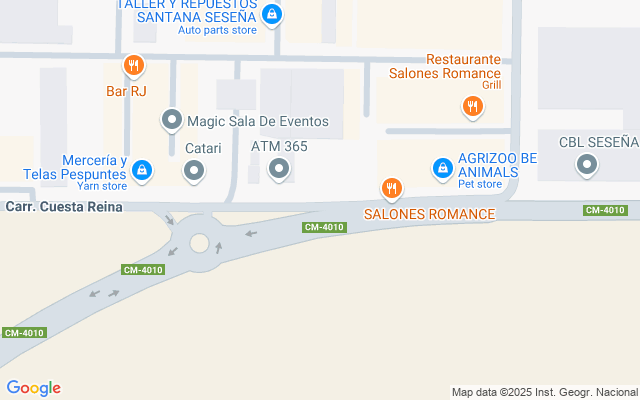Select the Magic Sala De Eventos marker

coord(172,121)
